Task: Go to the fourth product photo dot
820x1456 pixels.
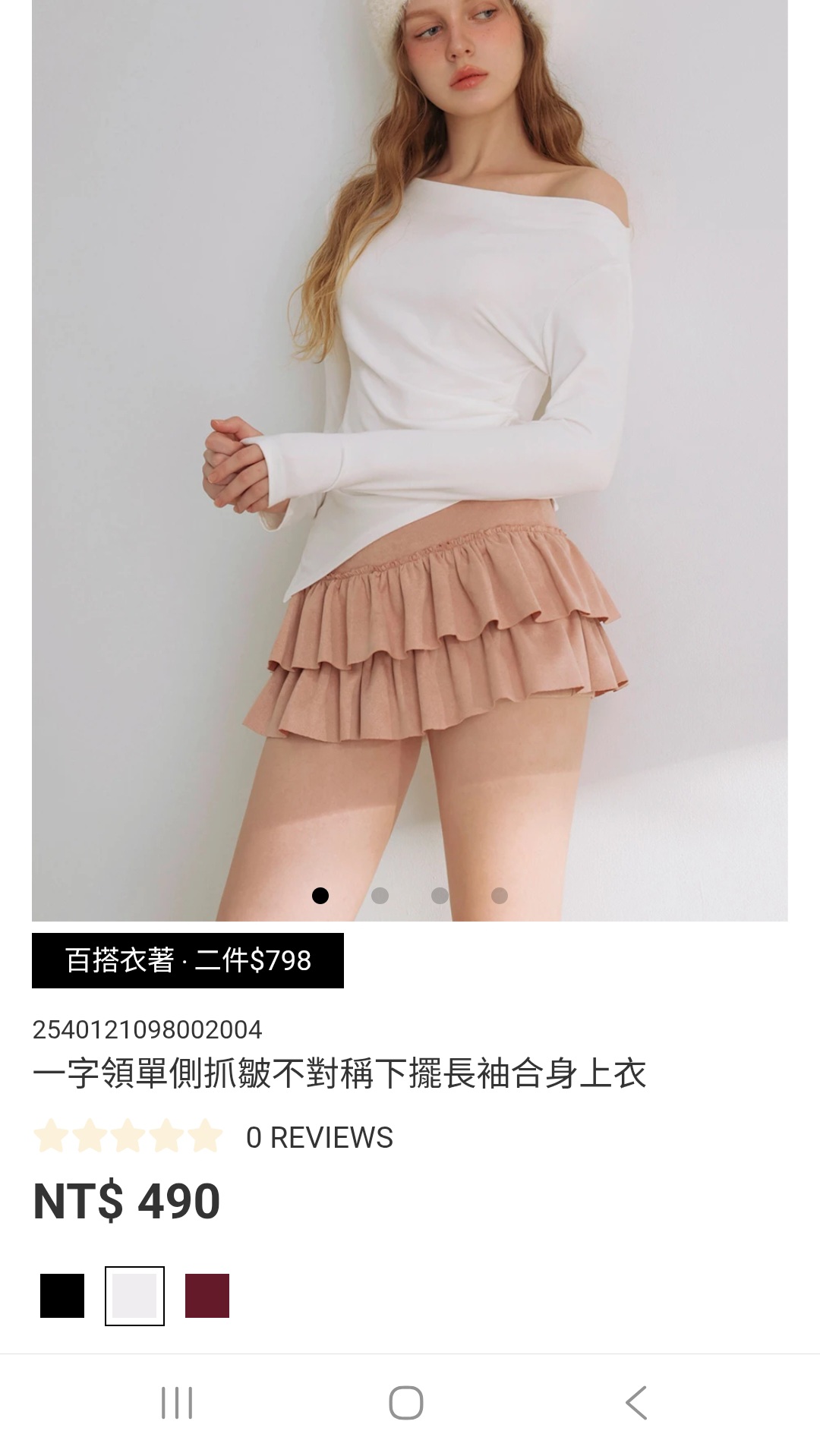Action: tap(499, 896)
